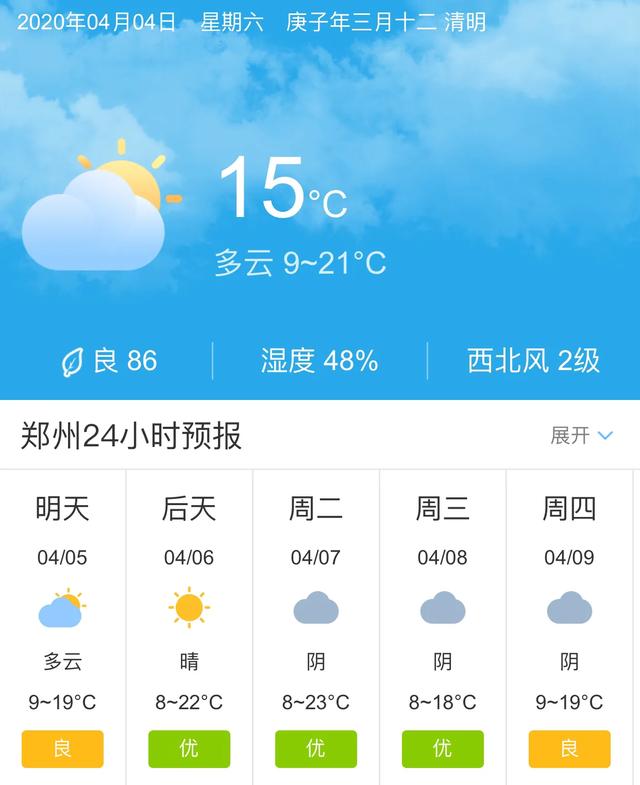The width and height of the screenshot is (640, 785).
Task: Open air quality details for 良 86
Action: coord(109,361)
